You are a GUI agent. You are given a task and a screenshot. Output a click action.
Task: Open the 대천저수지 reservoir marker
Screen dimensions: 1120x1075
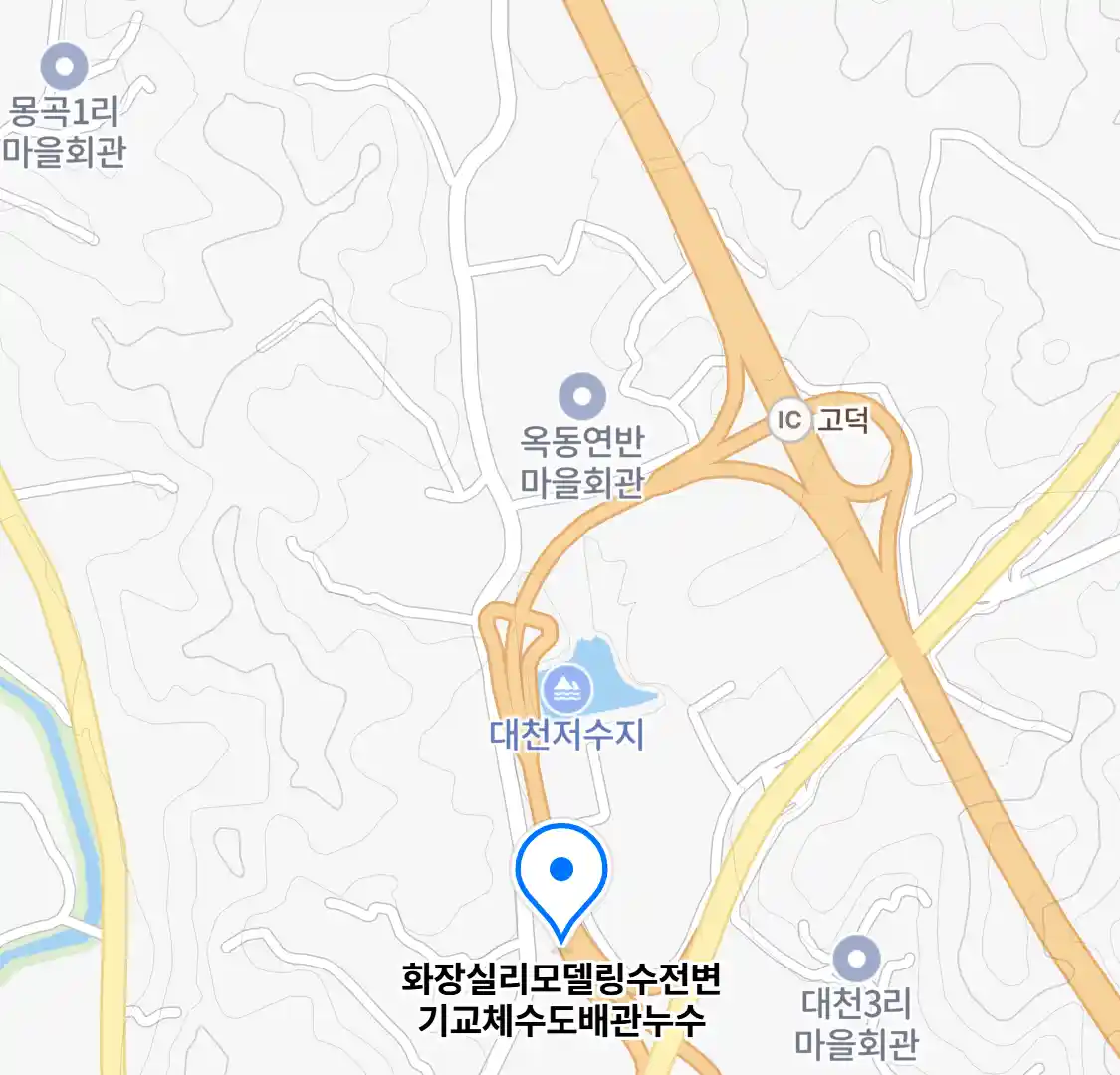tap(565, 689)
